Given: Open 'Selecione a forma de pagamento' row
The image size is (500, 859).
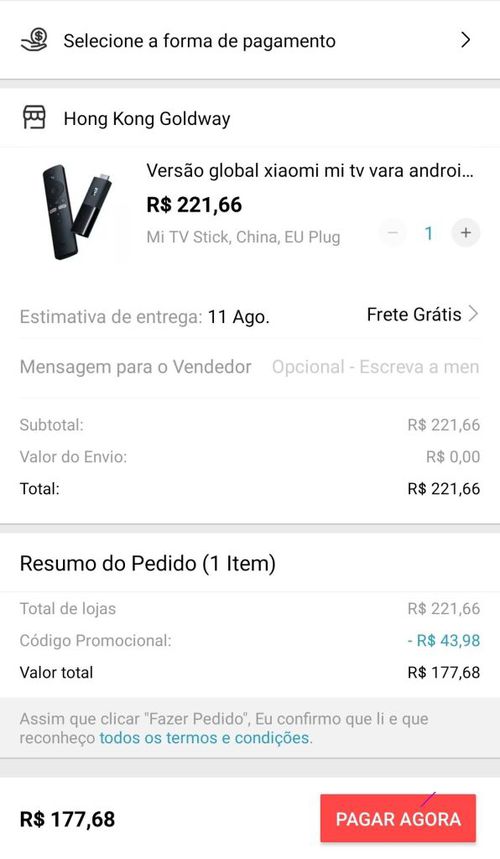Looking at the screenshot, I should coord(250,41).
